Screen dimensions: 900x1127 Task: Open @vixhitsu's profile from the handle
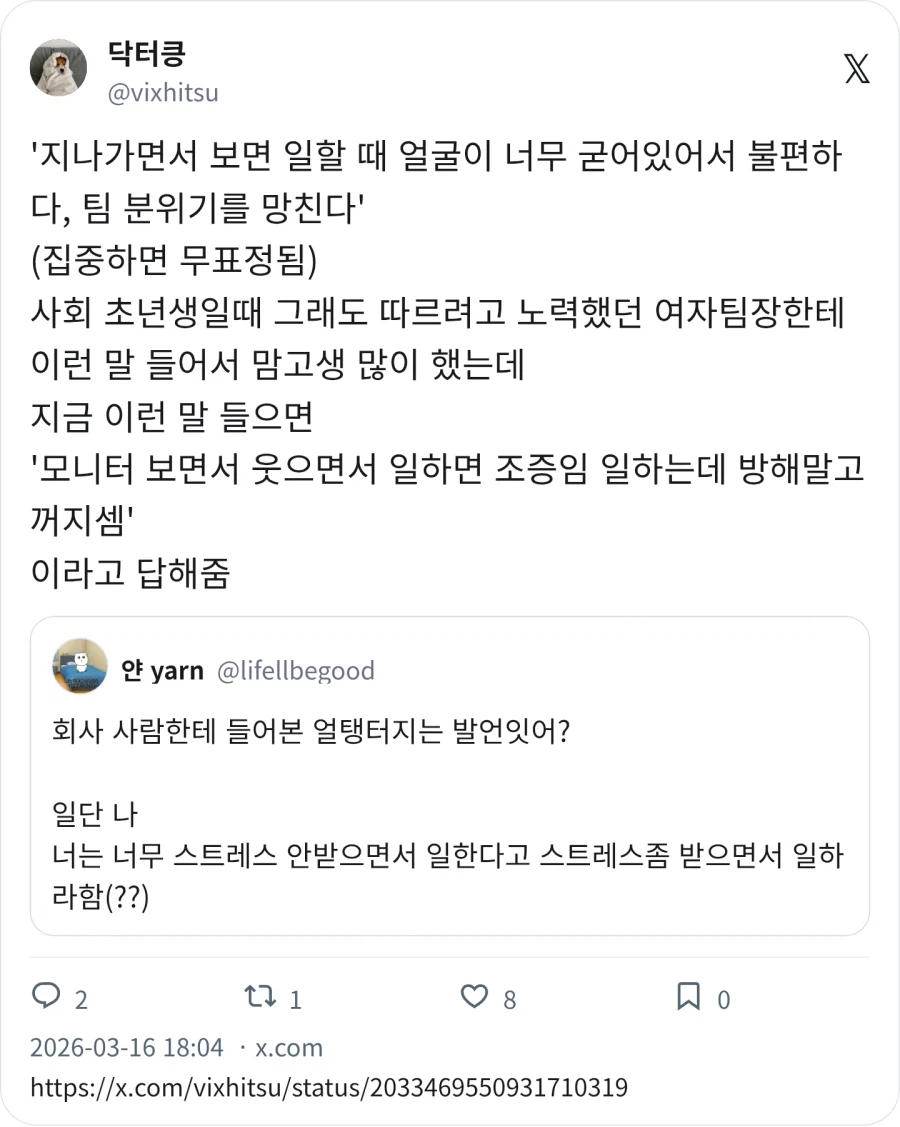click(x=163, y=93)
